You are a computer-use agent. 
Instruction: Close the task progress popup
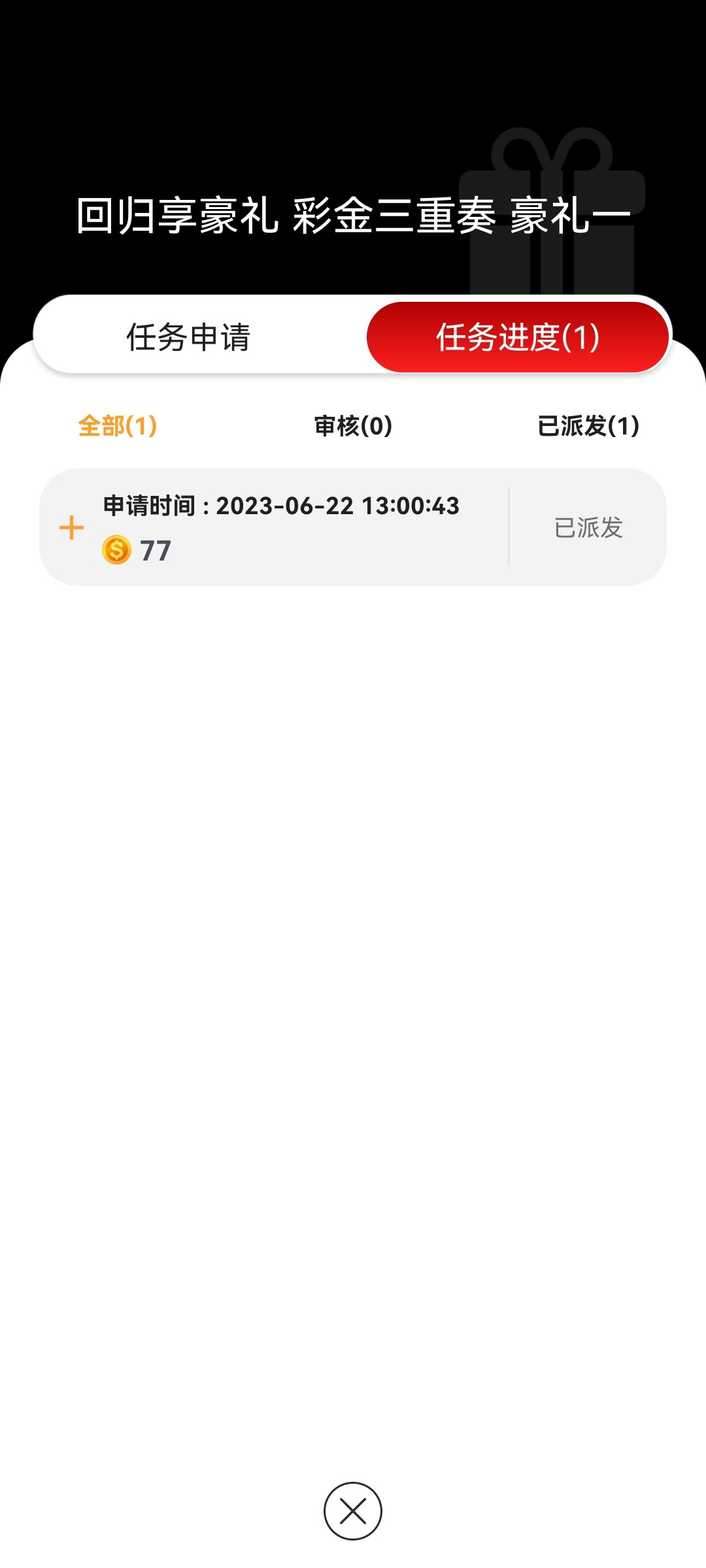[353, 1511]
